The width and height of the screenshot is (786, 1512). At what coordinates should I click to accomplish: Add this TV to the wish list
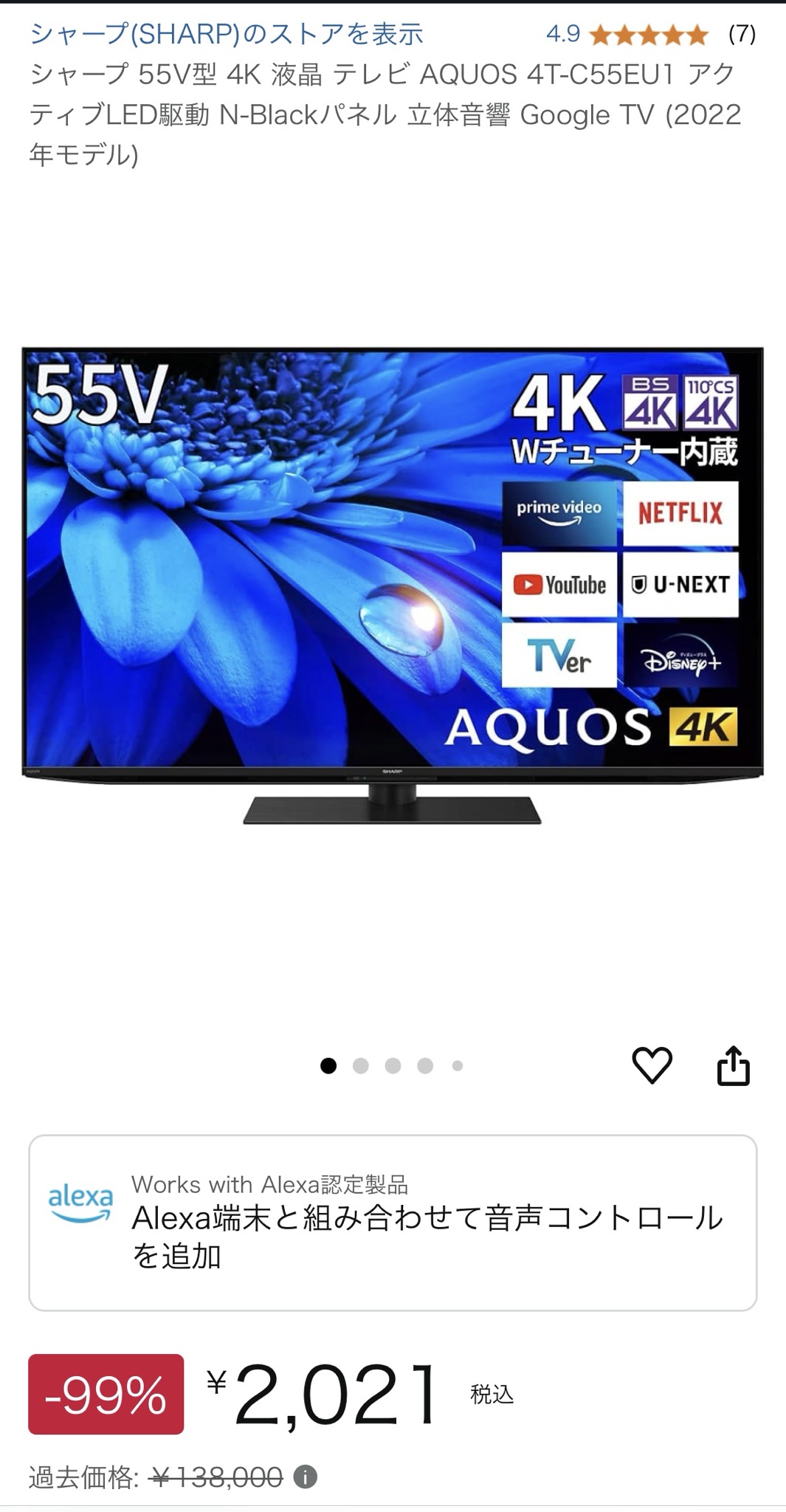[x=652, y=1065]
